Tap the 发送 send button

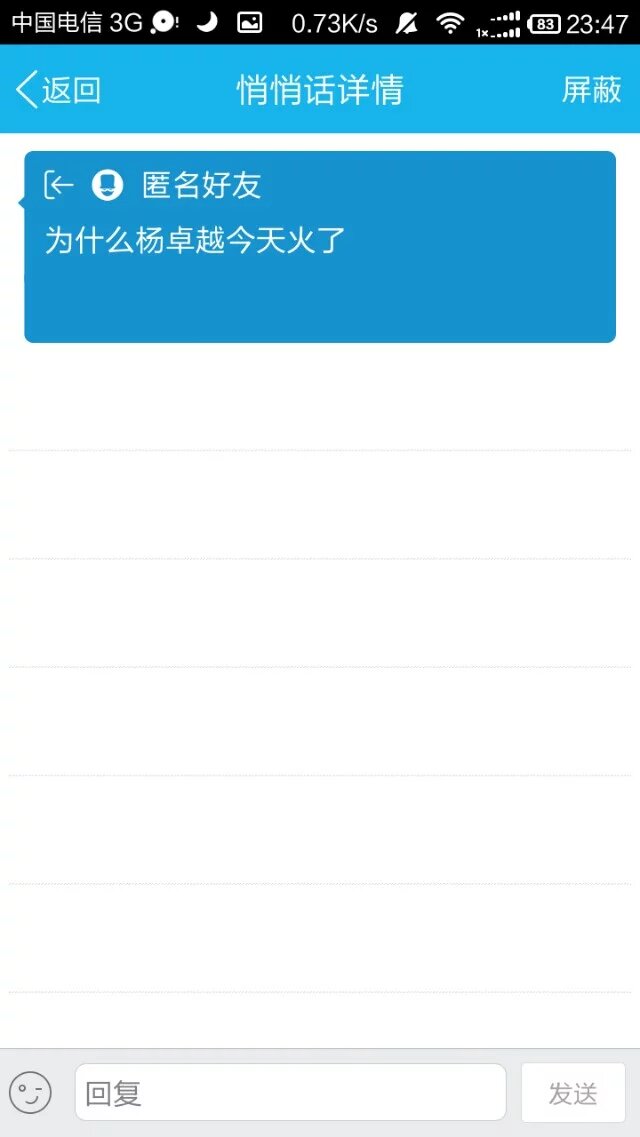tap(573, 1093)
